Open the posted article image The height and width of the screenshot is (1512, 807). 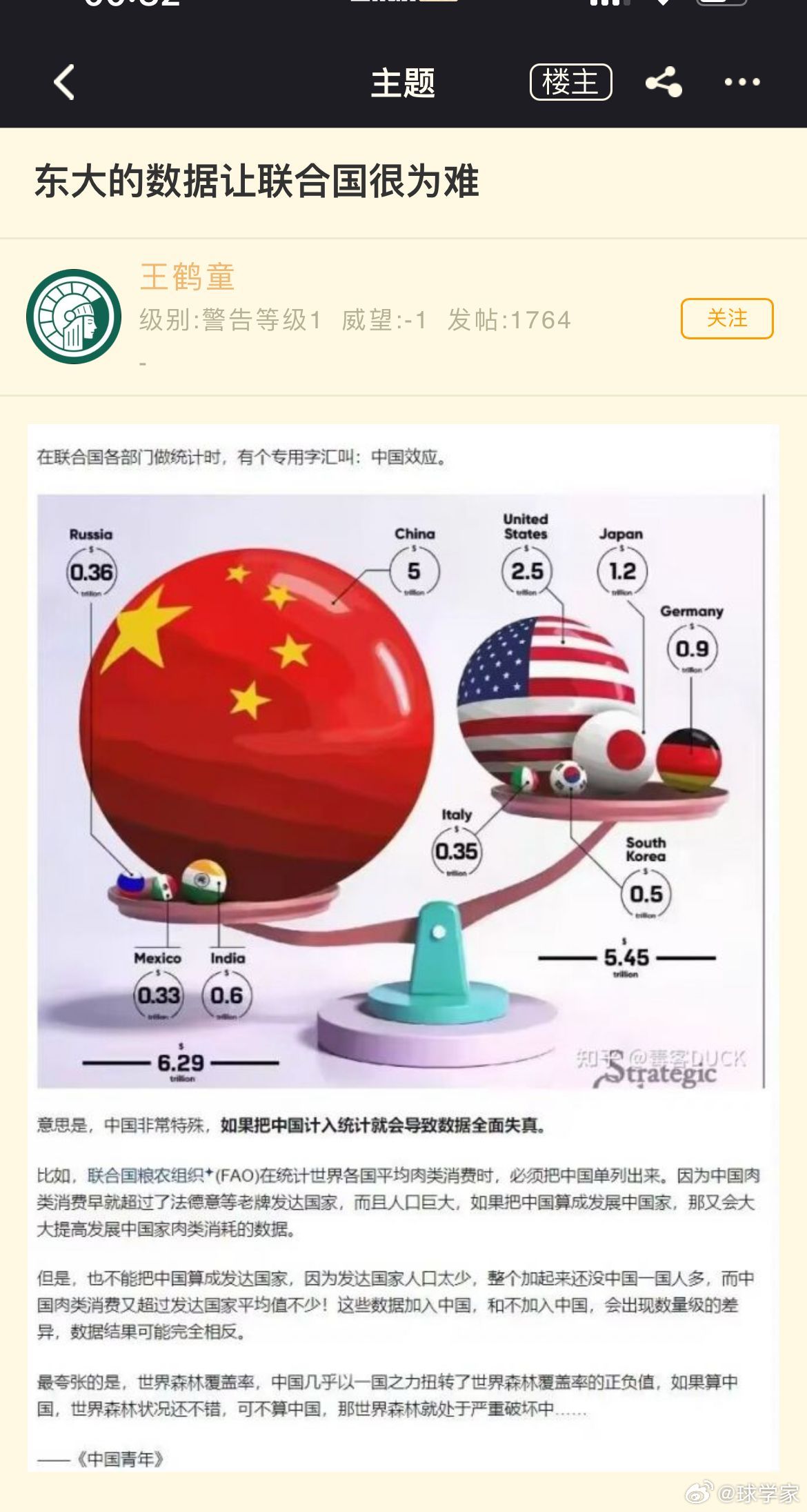[403, 948]
